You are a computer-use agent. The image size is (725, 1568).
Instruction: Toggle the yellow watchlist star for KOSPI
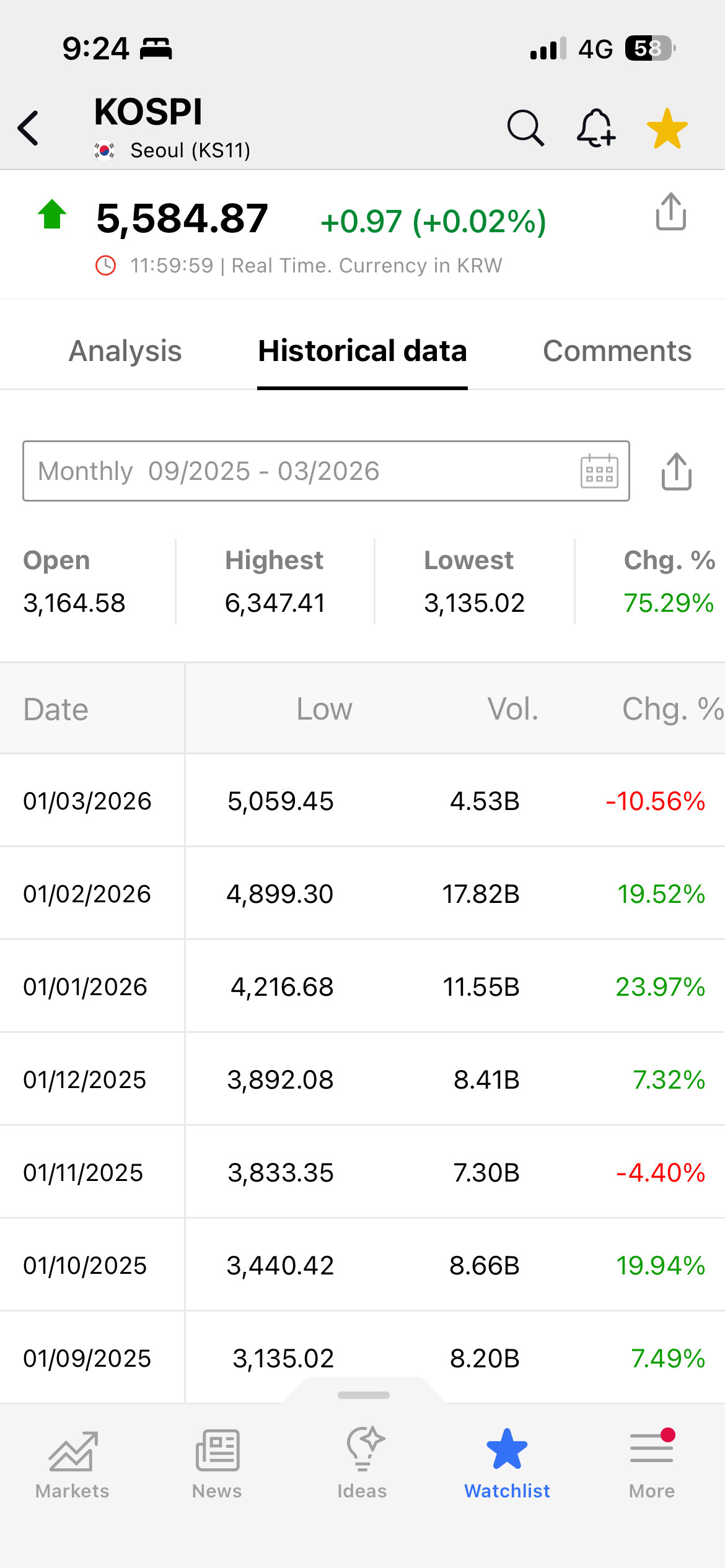click(x=667, y=129)
